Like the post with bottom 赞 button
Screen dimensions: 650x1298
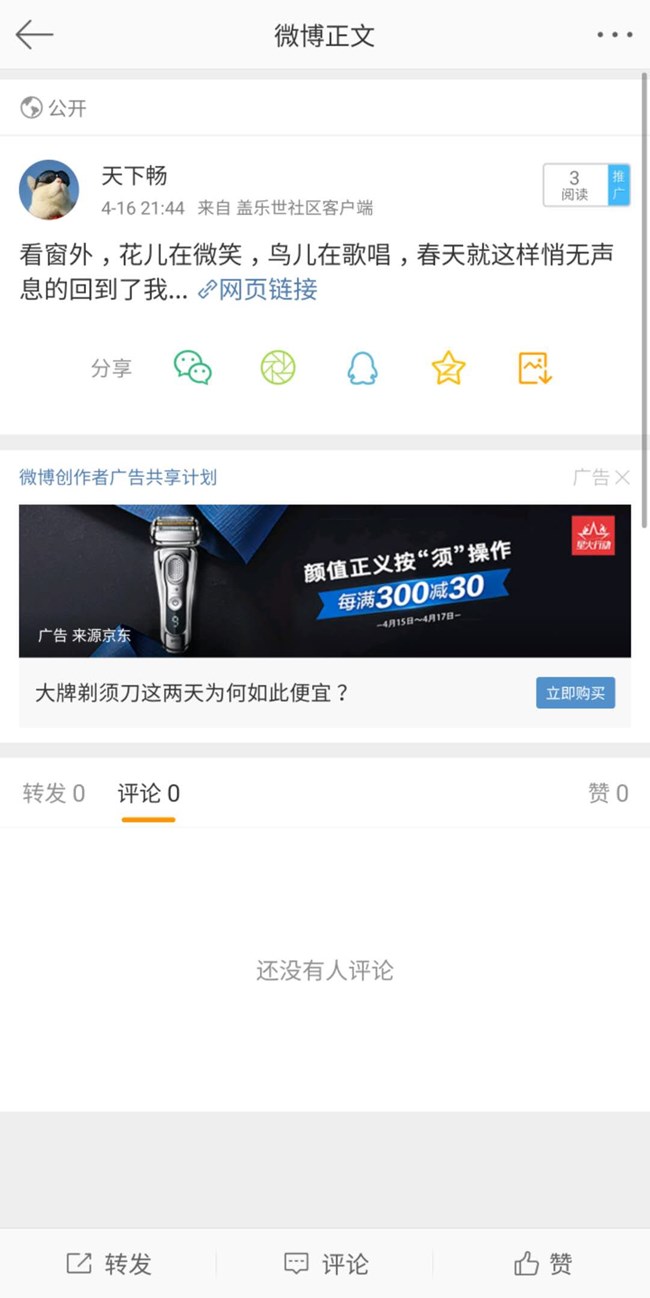(x=543, y=1264)
